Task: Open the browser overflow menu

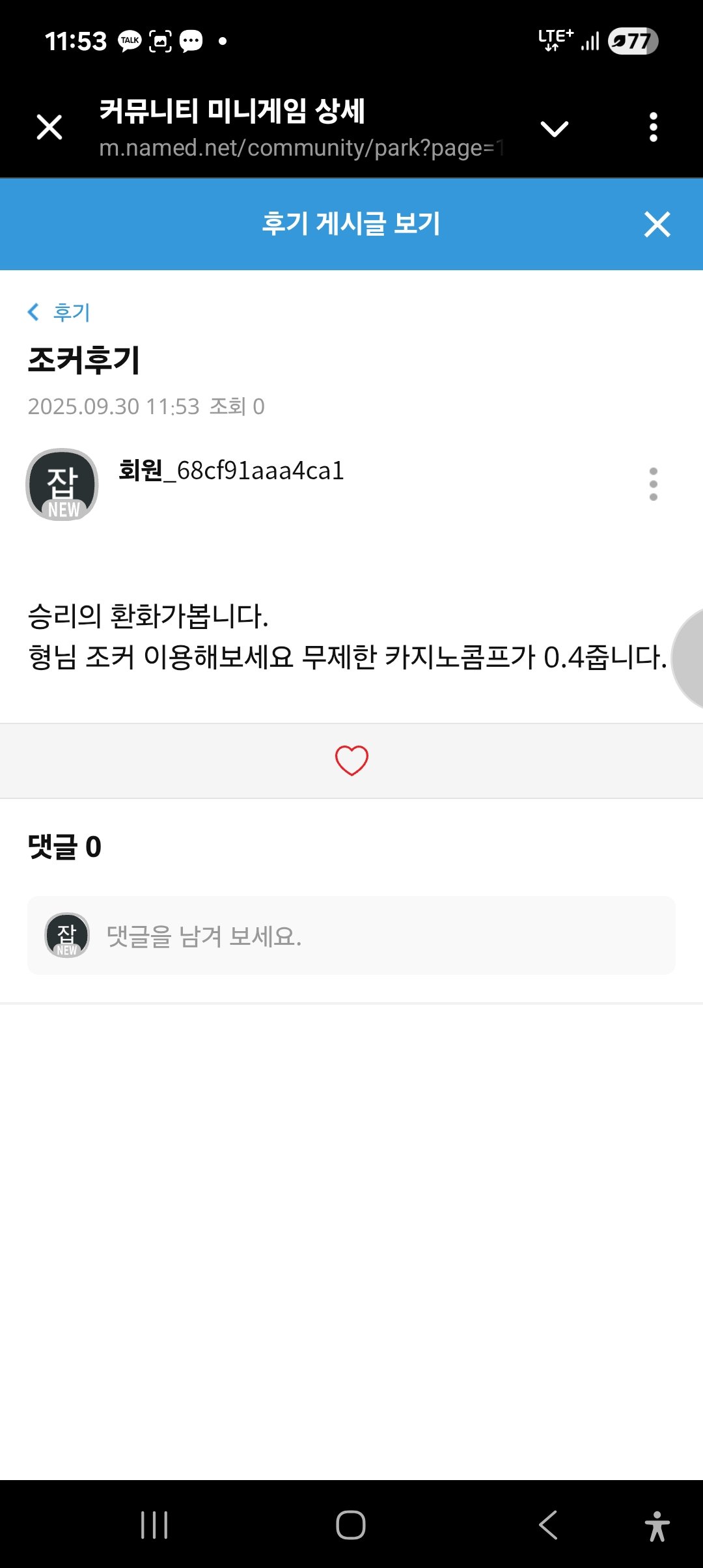Action: coord(654,127)
